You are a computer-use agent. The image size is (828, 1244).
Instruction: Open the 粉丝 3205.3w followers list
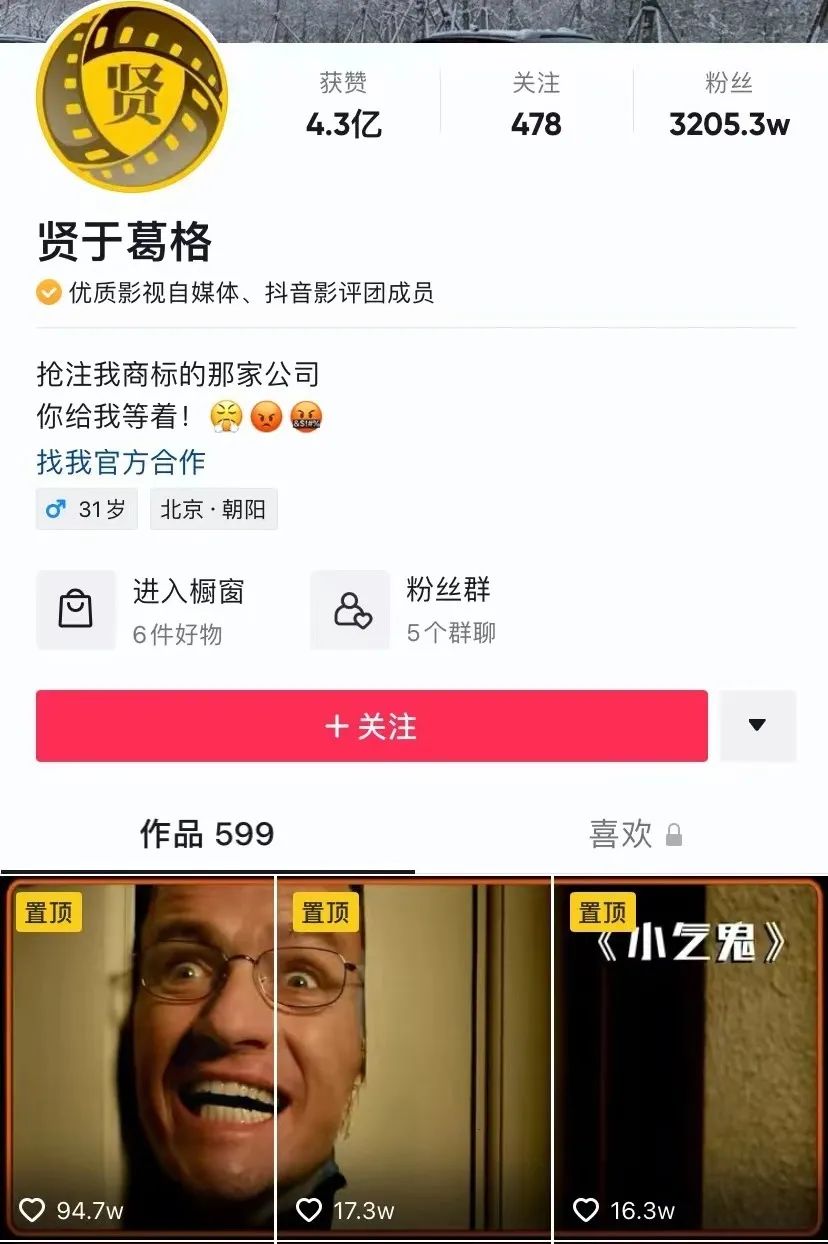[x=728, y=105]
